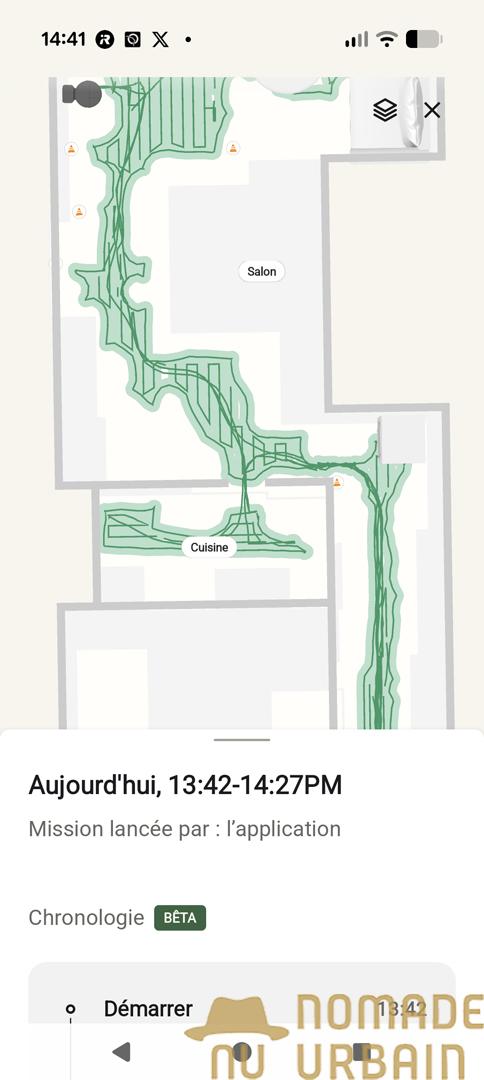The width and height of the screenshot is (484, 1080).
Task: Tap the bottom sheet drag handle
Action: point(242,740)
